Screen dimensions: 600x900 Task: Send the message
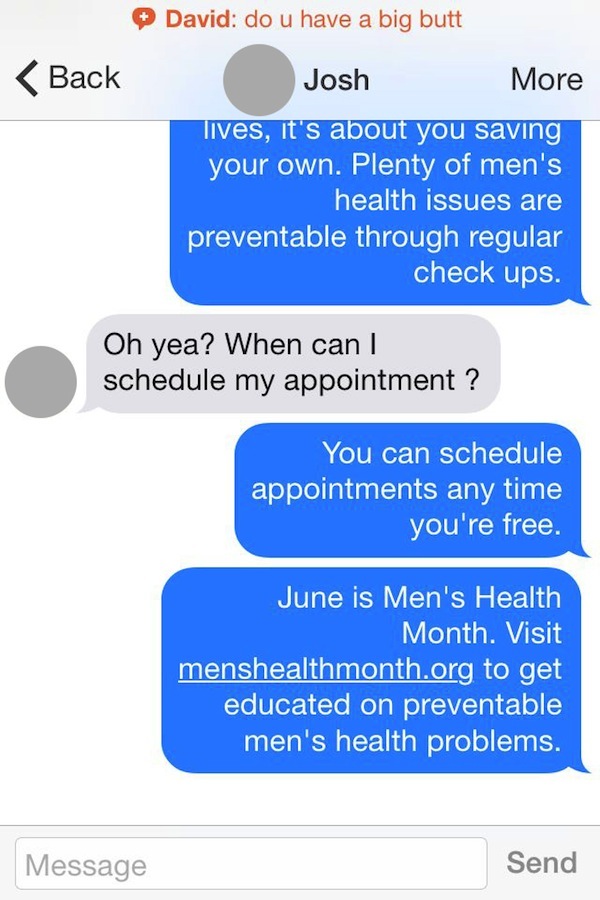click(x=541, y=862)
